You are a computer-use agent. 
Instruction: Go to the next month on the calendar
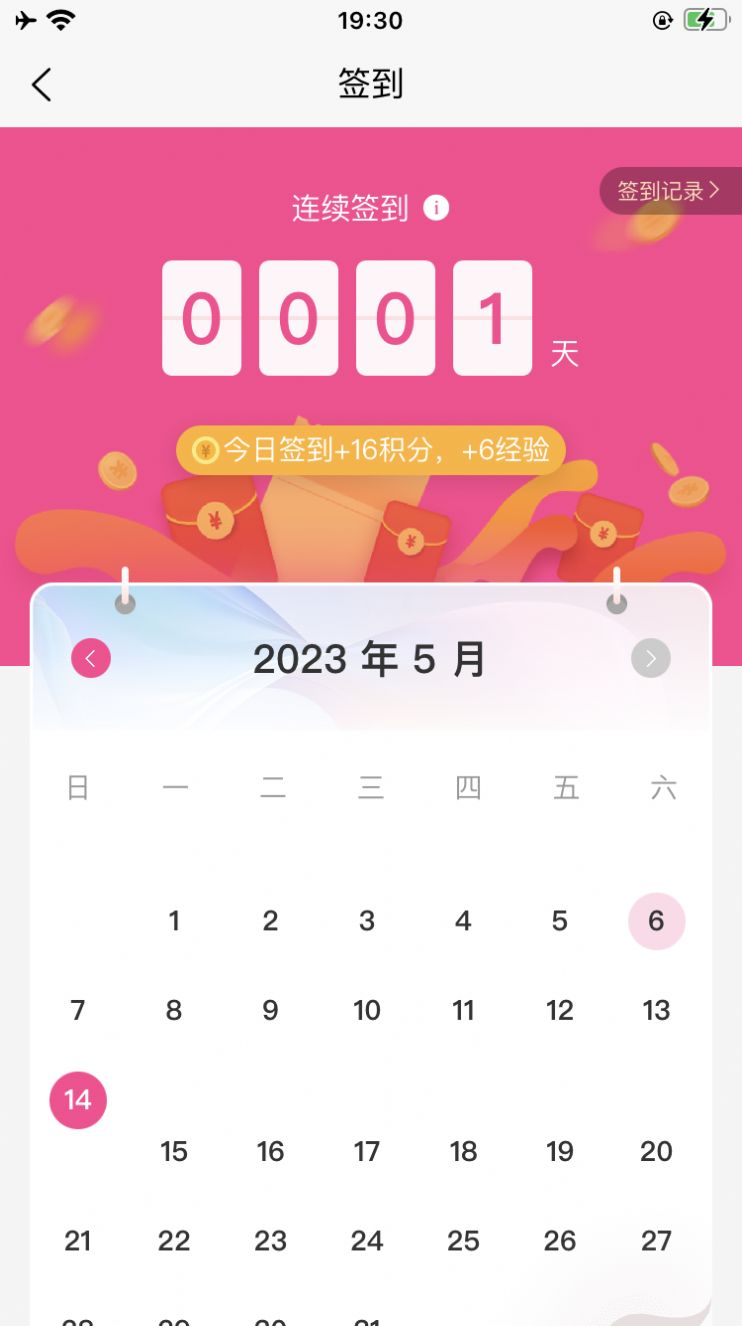(x=650, y=658)
